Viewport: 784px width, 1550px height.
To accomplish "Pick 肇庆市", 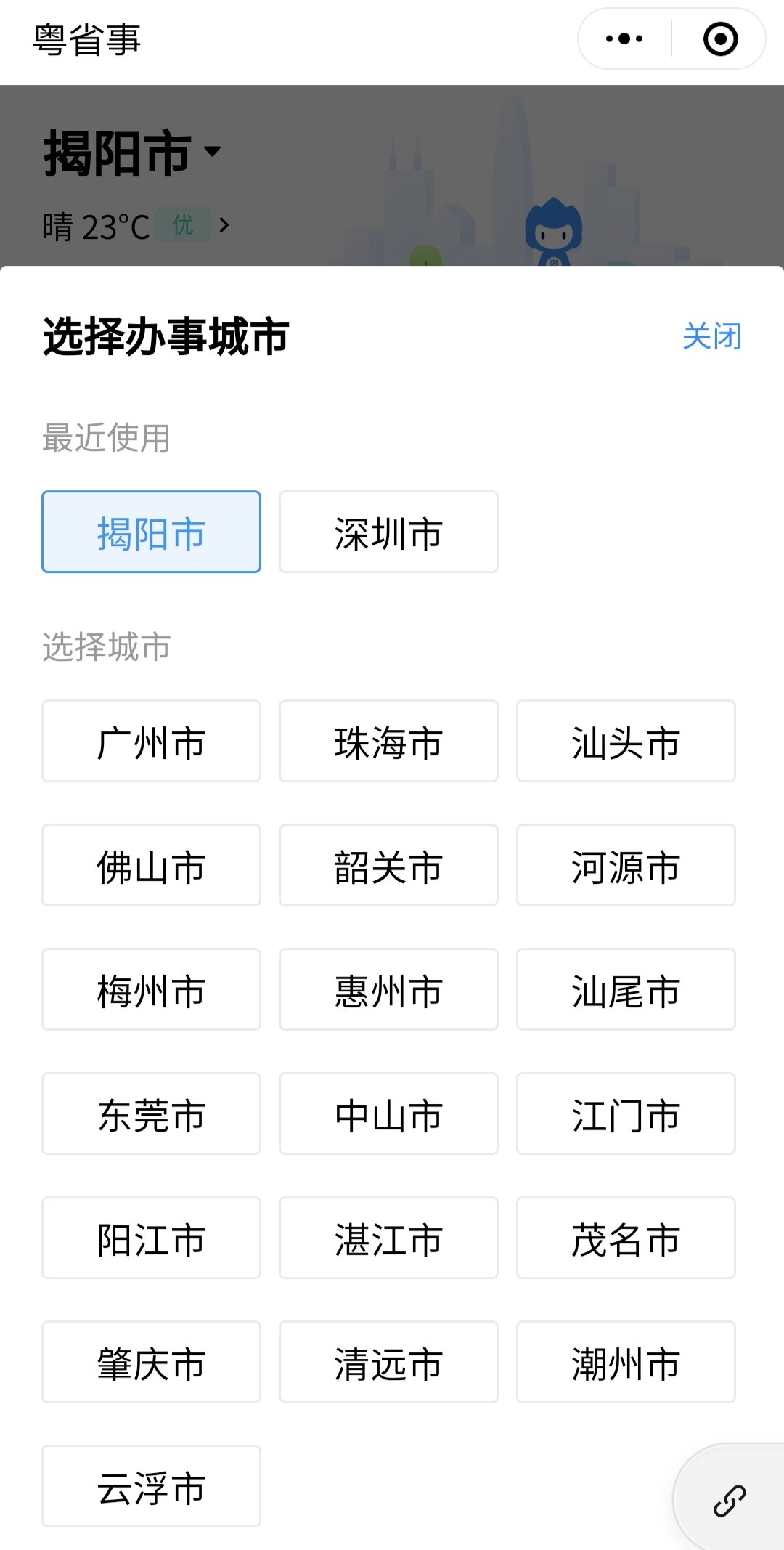I will pos(151,1363).
